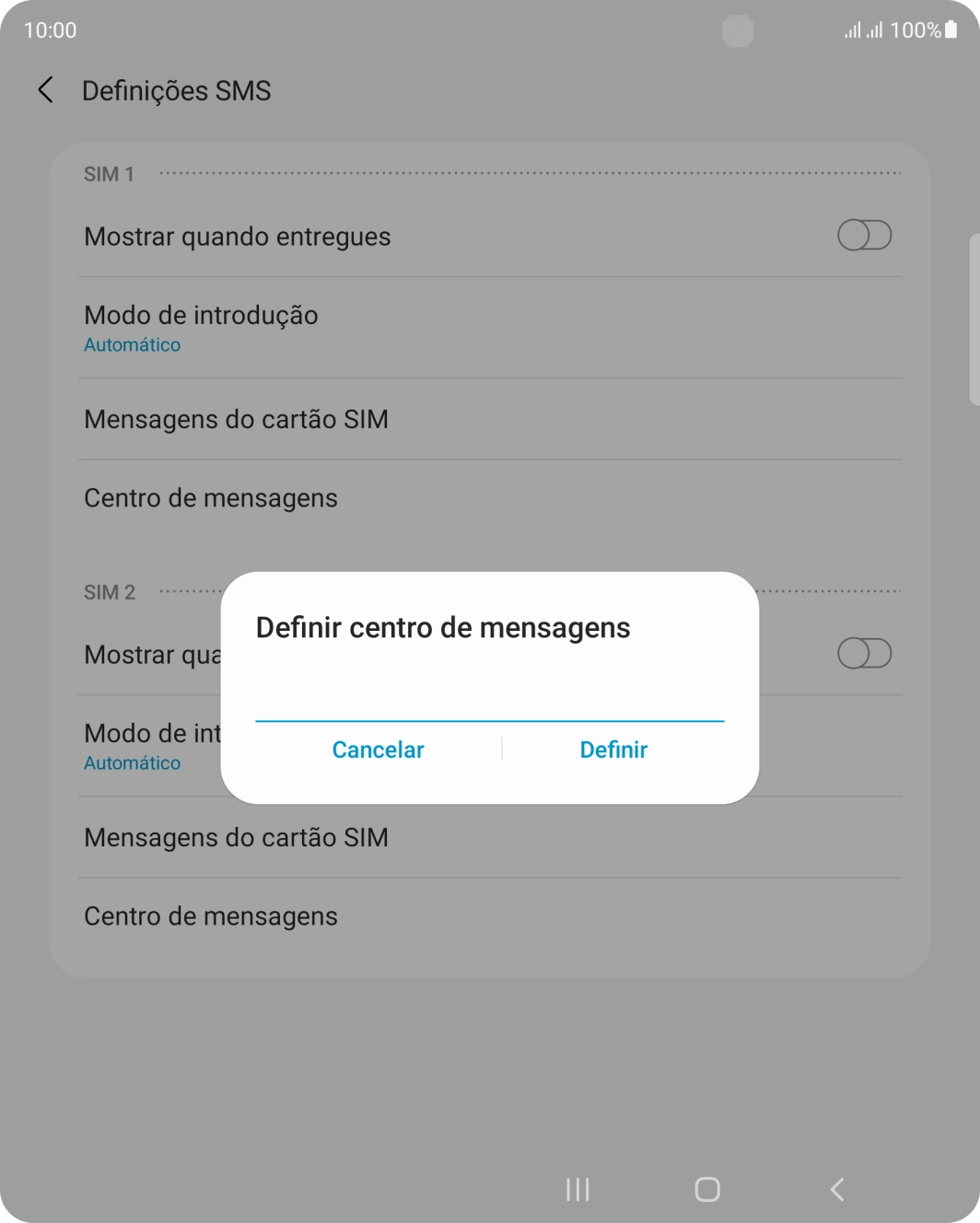Viewport: 980px width, 1223px height.
Task: Toggle the delivery report switch under SIM 1
Action: (x=864, y=235)
